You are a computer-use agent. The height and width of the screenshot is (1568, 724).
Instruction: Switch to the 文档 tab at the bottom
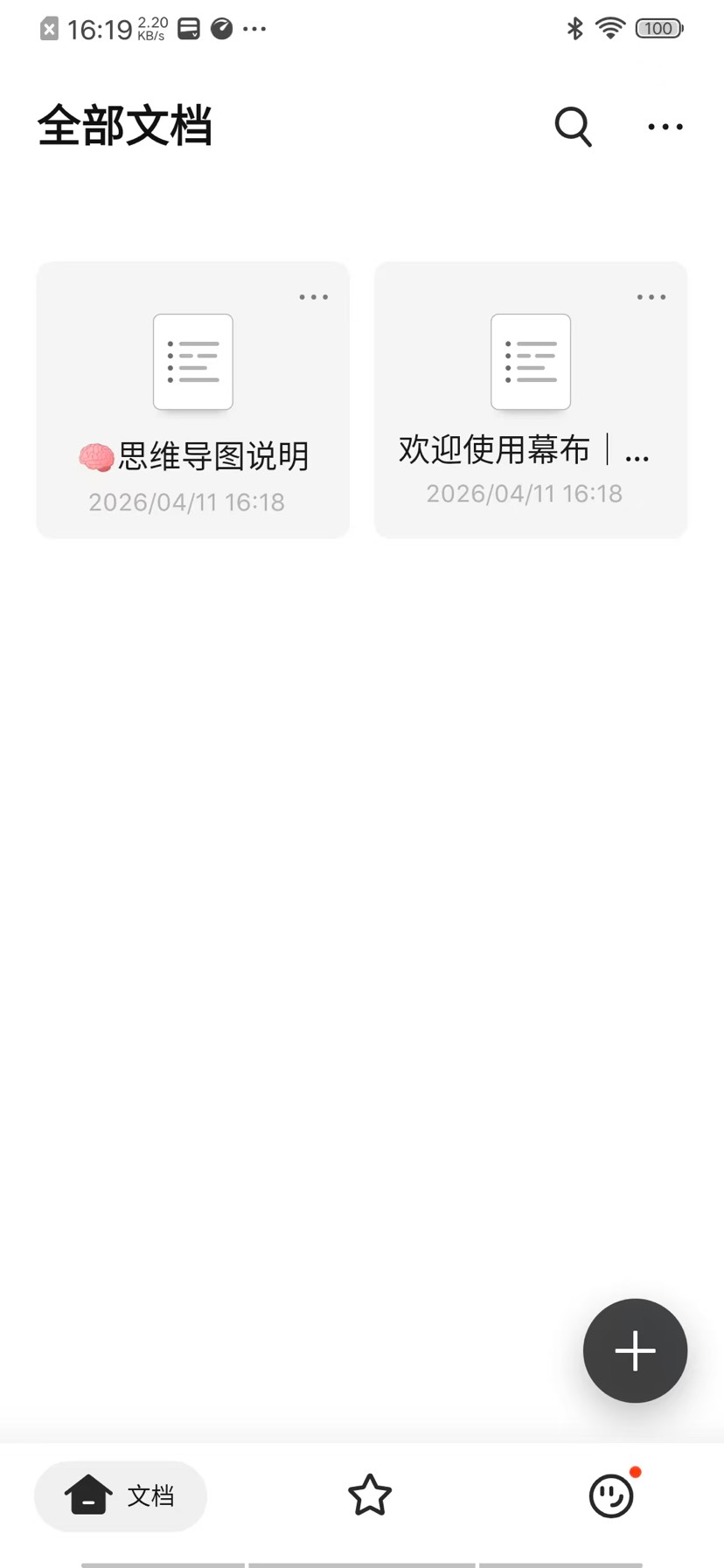pos(120,1495)
